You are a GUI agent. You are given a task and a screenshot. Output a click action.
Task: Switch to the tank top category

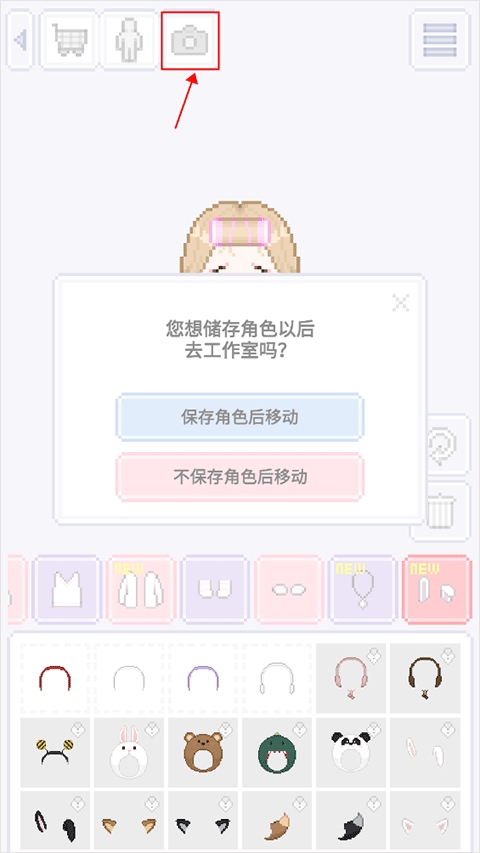[x=66, y=589]
